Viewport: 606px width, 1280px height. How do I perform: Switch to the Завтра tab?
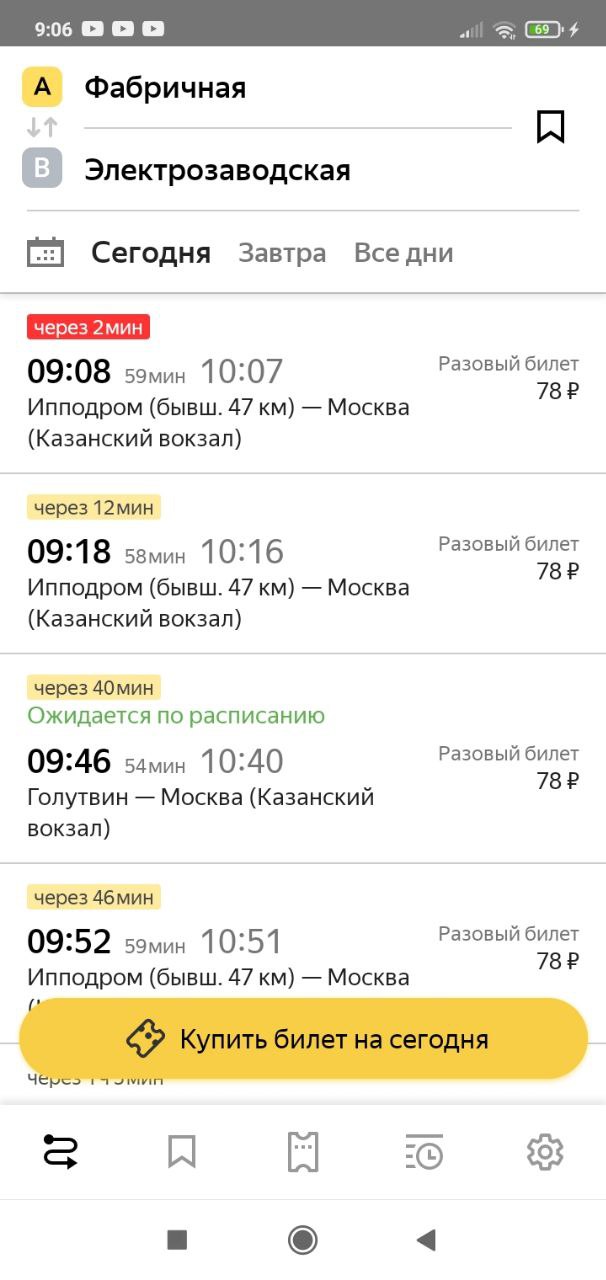[x=282, y=253]
